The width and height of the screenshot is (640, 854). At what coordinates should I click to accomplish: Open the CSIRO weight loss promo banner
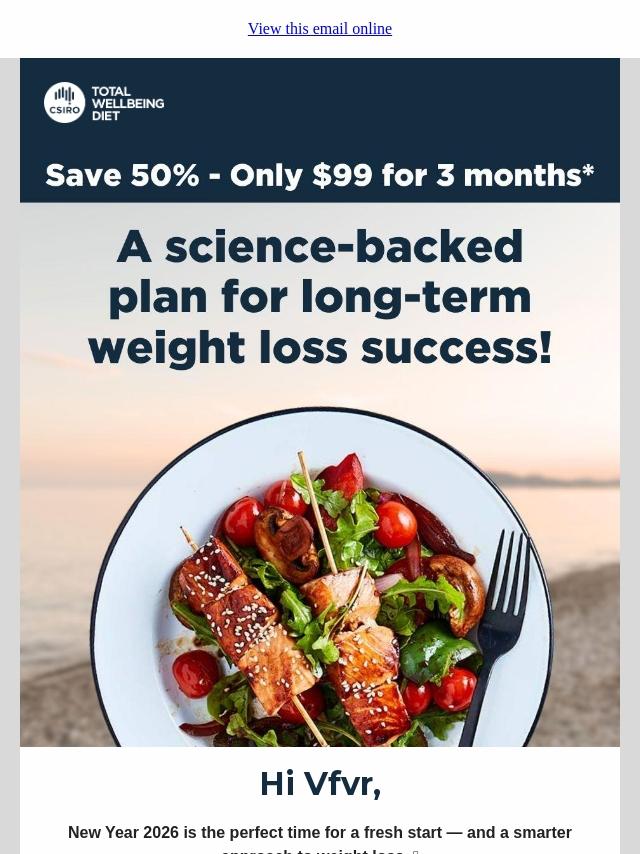tap(320, 400)
